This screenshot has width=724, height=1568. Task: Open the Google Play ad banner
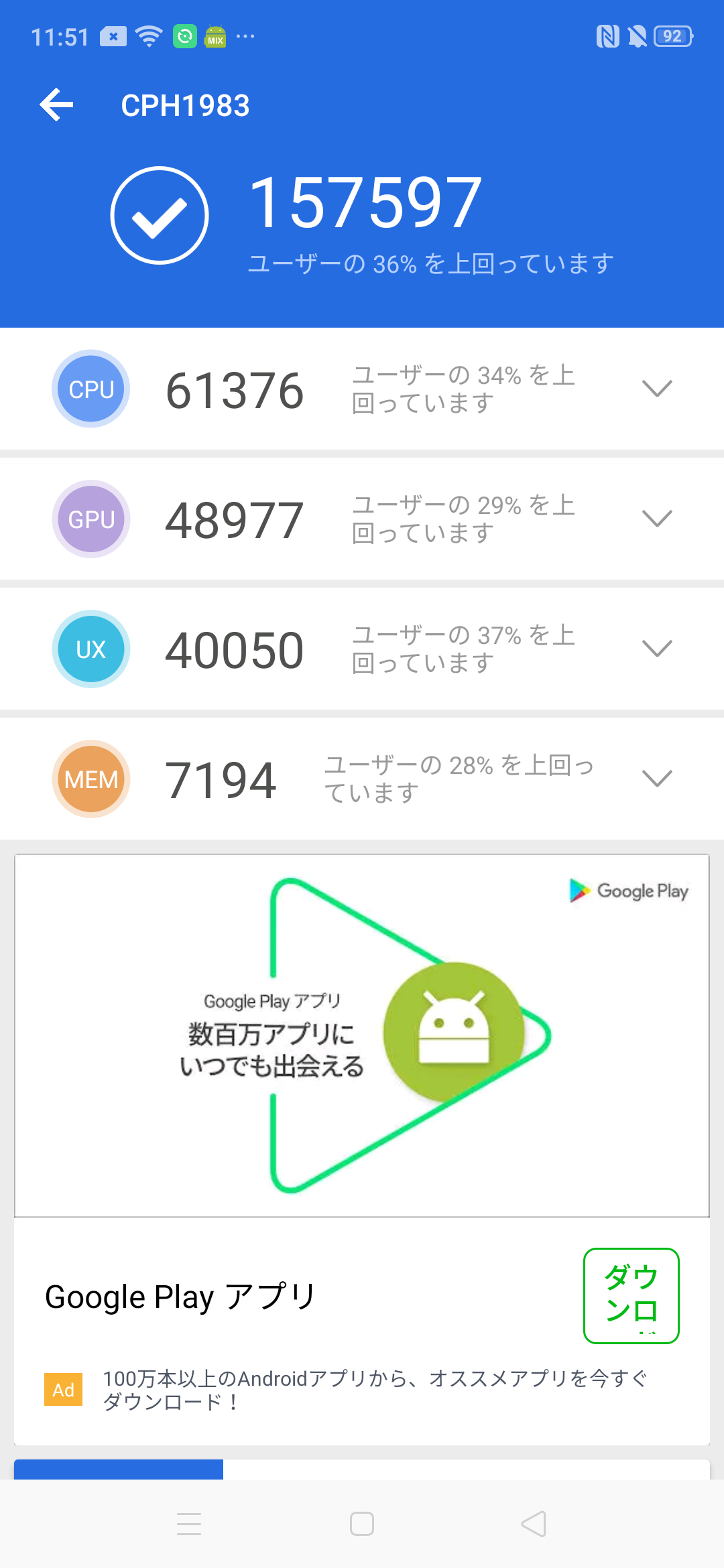[x=362, y=1035]
